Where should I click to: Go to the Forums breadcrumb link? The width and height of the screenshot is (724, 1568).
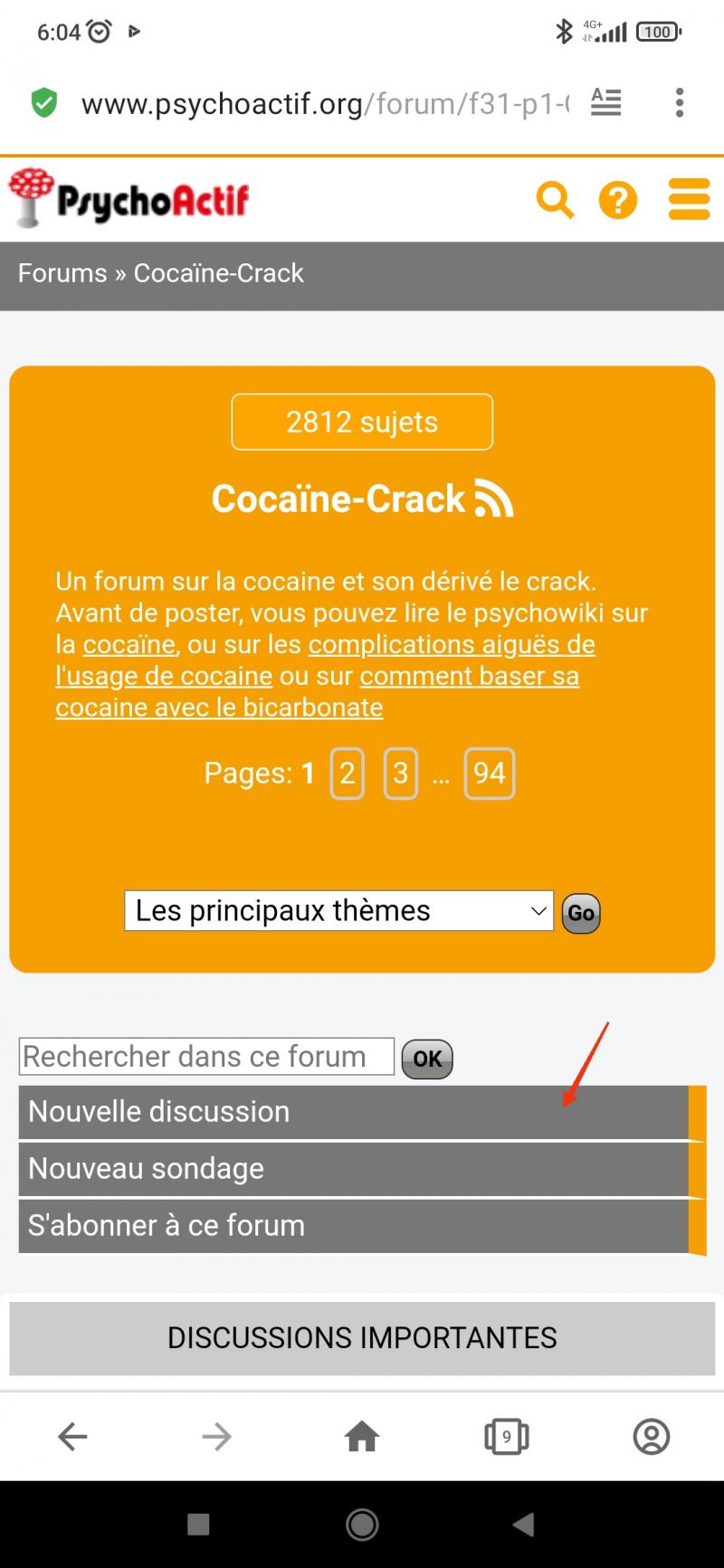62,273
